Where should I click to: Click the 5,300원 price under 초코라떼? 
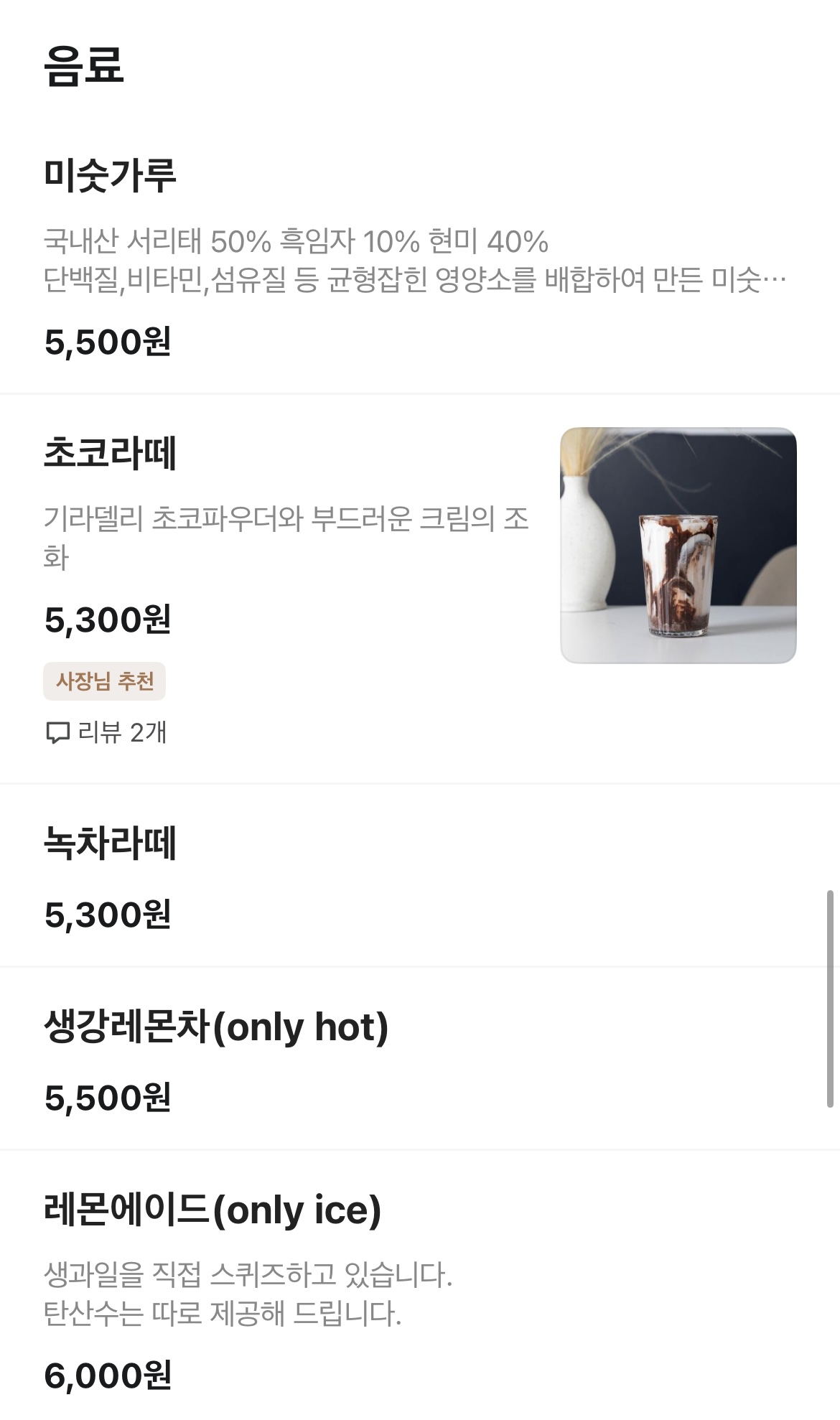[108, 620]
